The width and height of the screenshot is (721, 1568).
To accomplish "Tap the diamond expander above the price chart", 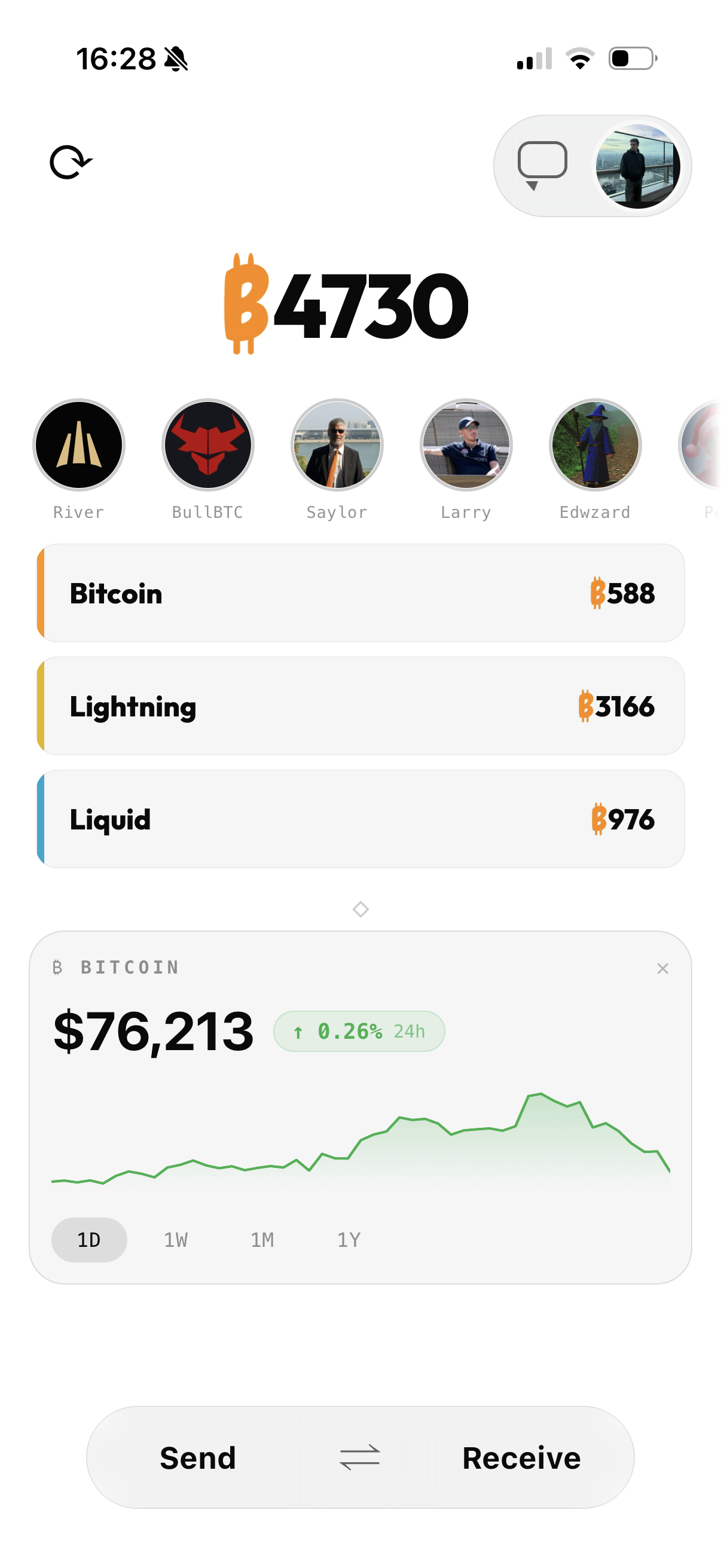I will tap(361, 910).
